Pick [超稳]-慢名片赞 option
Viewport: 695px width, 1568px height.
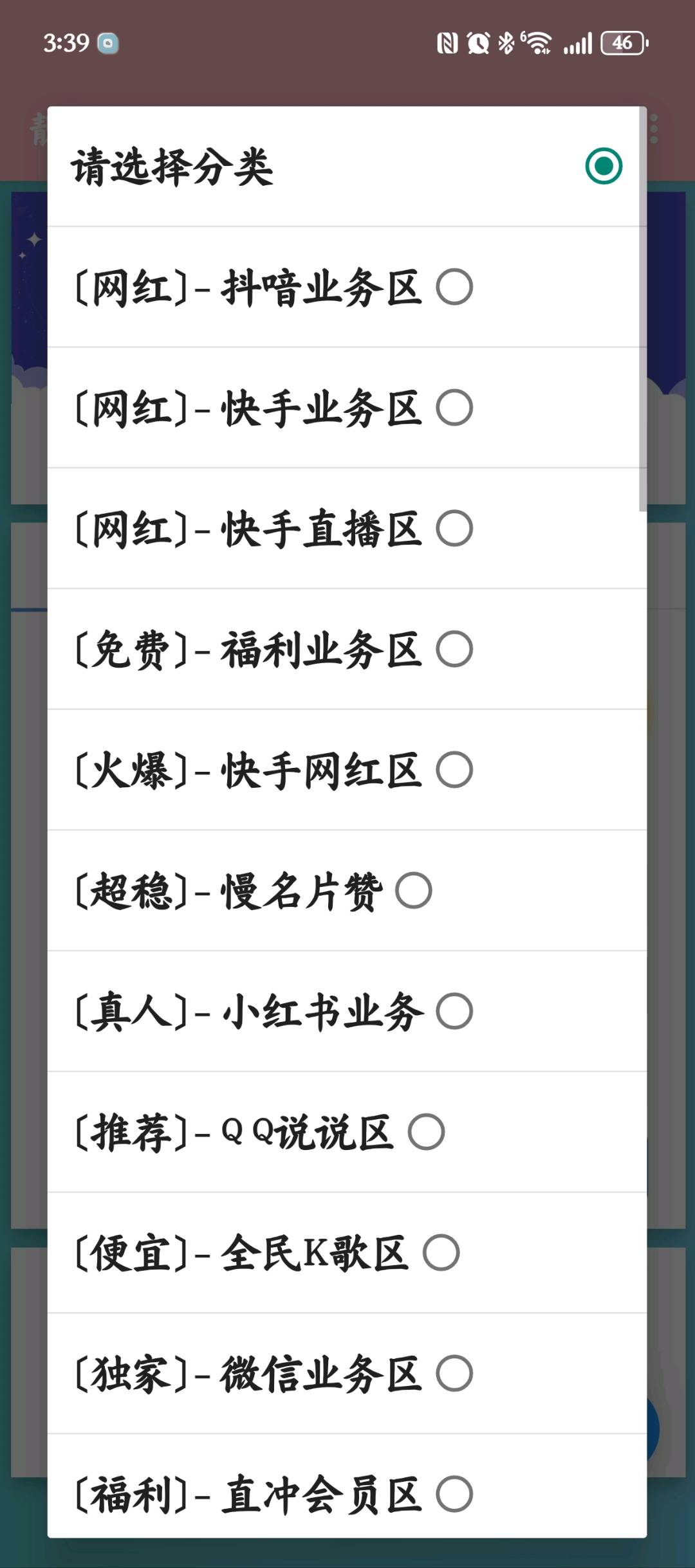point(347,891)
